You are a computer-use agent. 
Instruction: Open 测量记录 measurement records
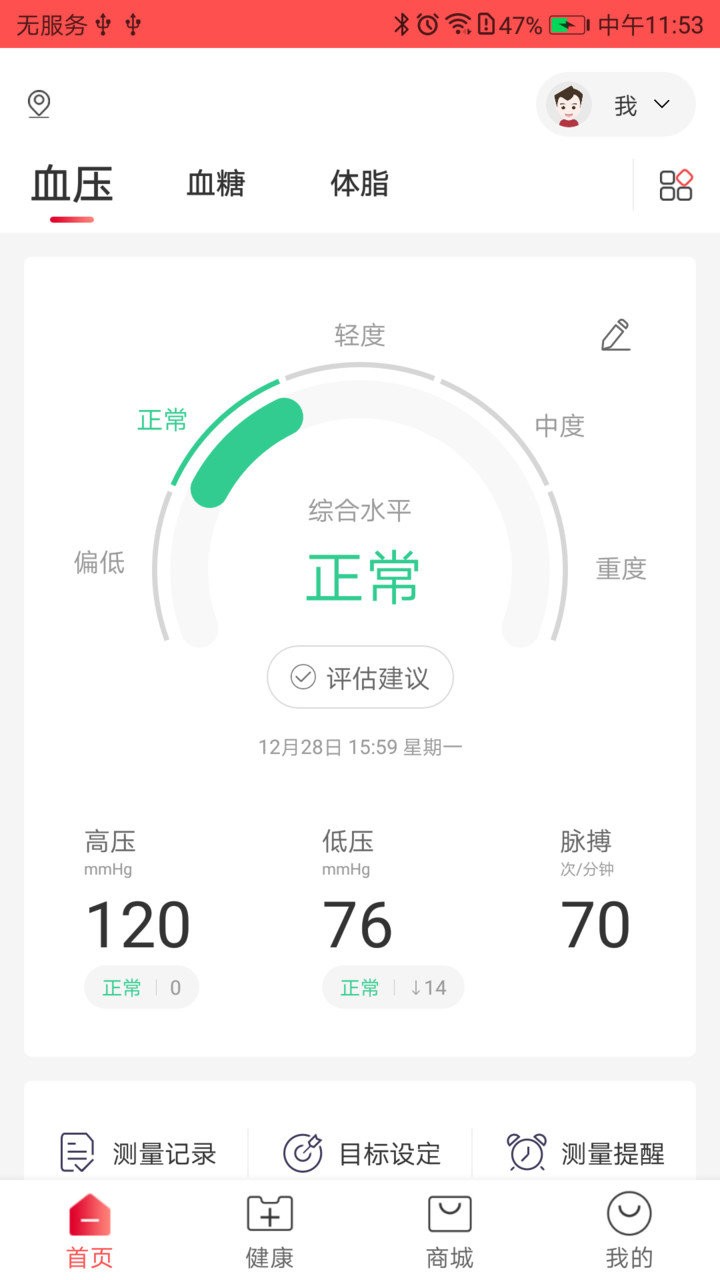pyautogui.click(x=138, y=1153)
